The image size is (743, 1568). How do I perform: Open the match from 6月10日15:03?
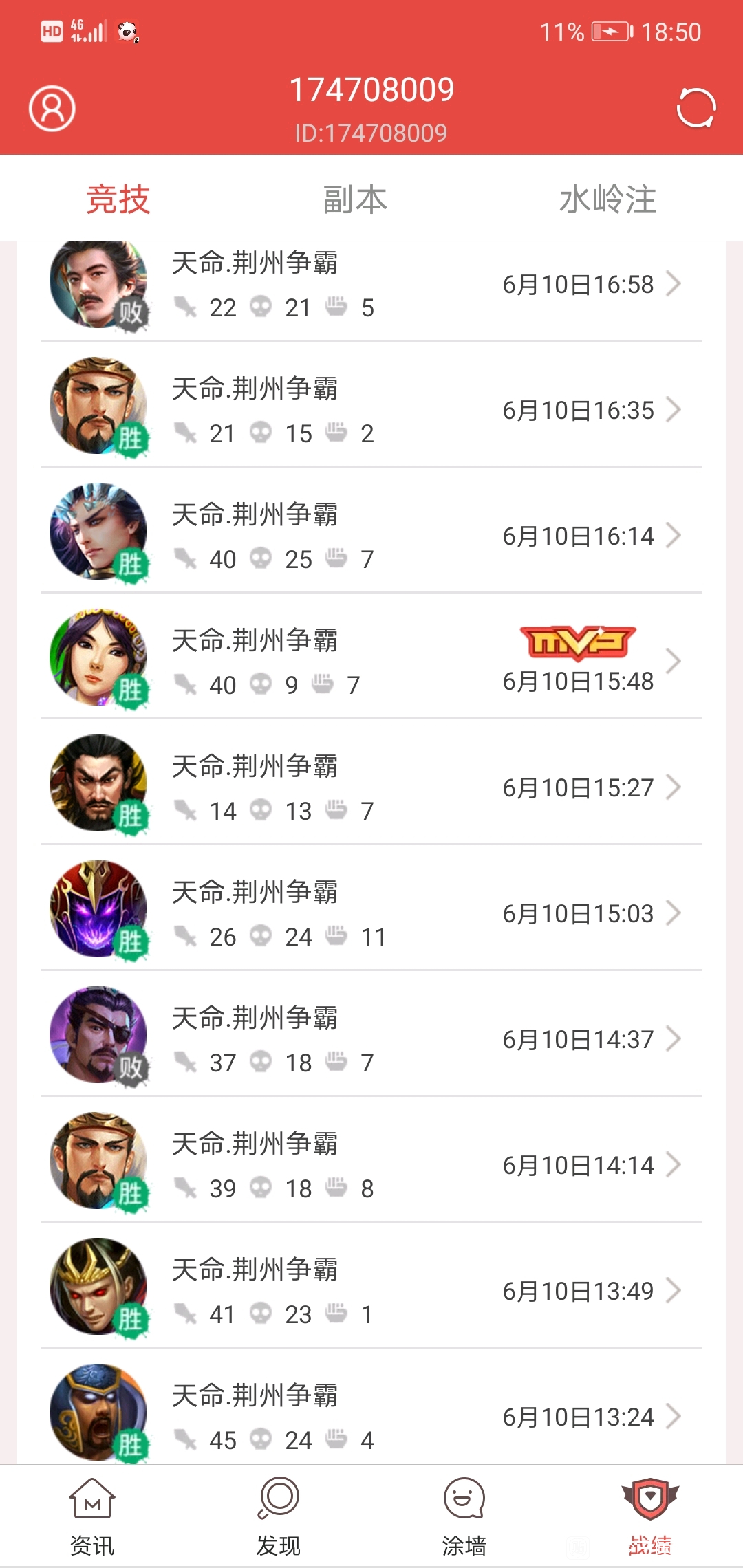pyautogui.click(x=371, y=908)
